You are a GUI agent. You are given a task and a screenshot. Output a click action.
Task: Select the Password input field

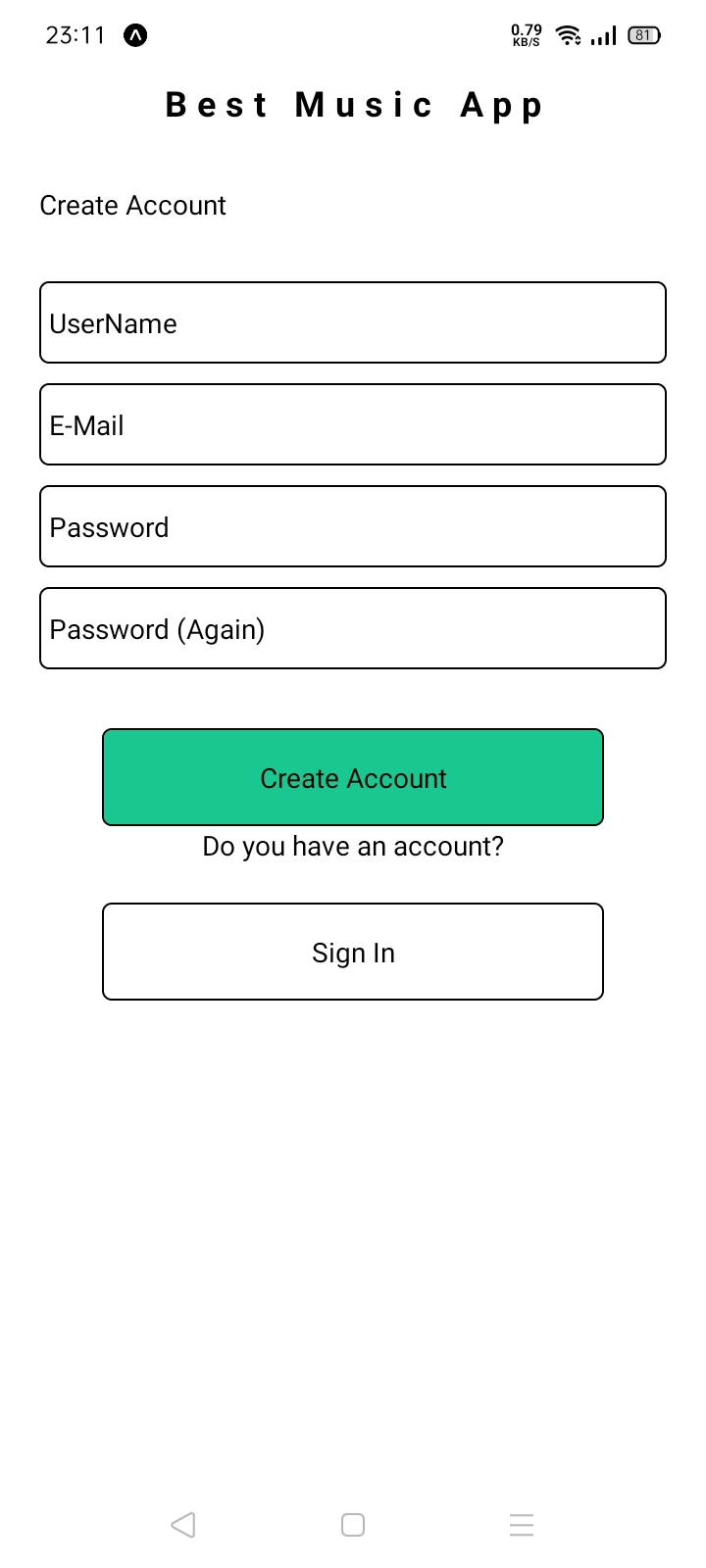point(352,526)
